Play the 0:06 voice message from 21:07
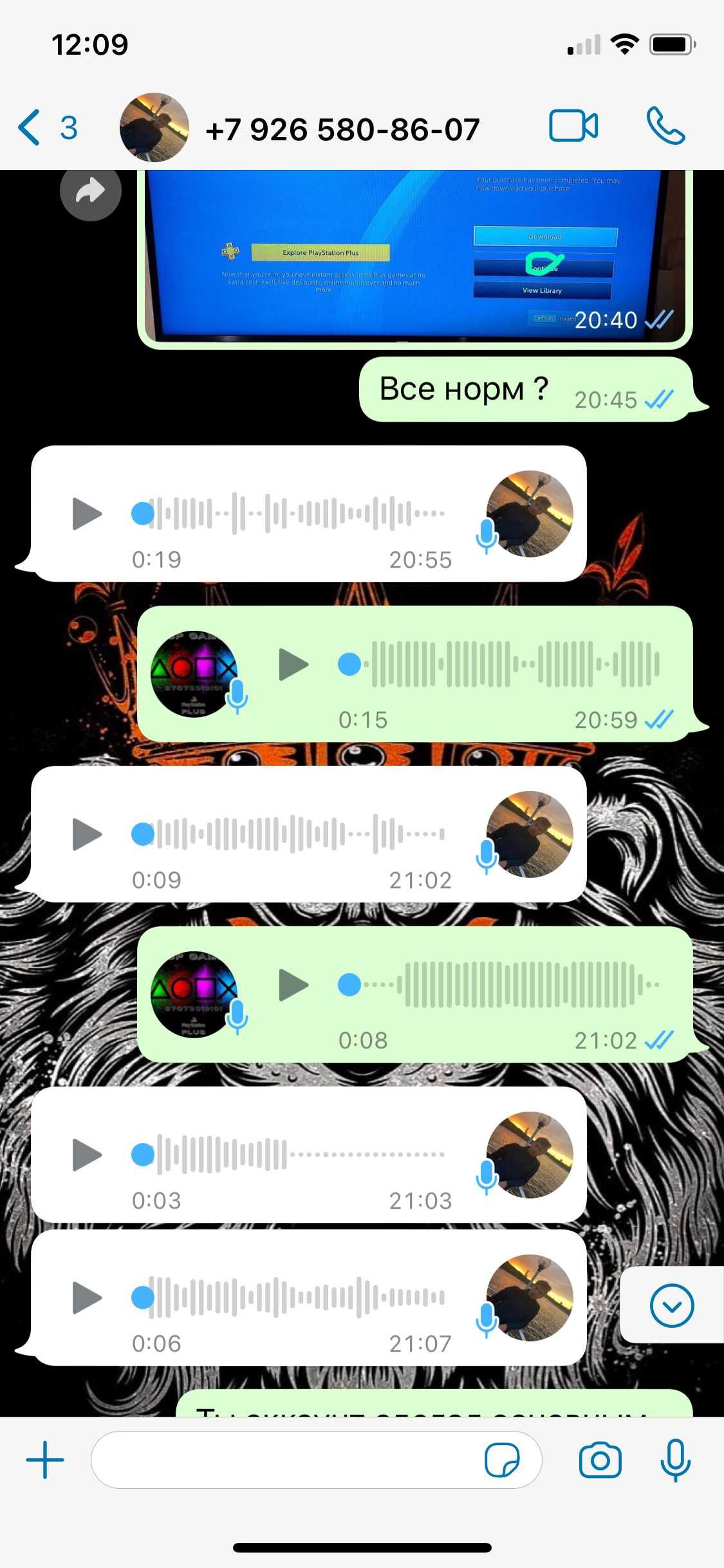 (x=87, y=1298)
